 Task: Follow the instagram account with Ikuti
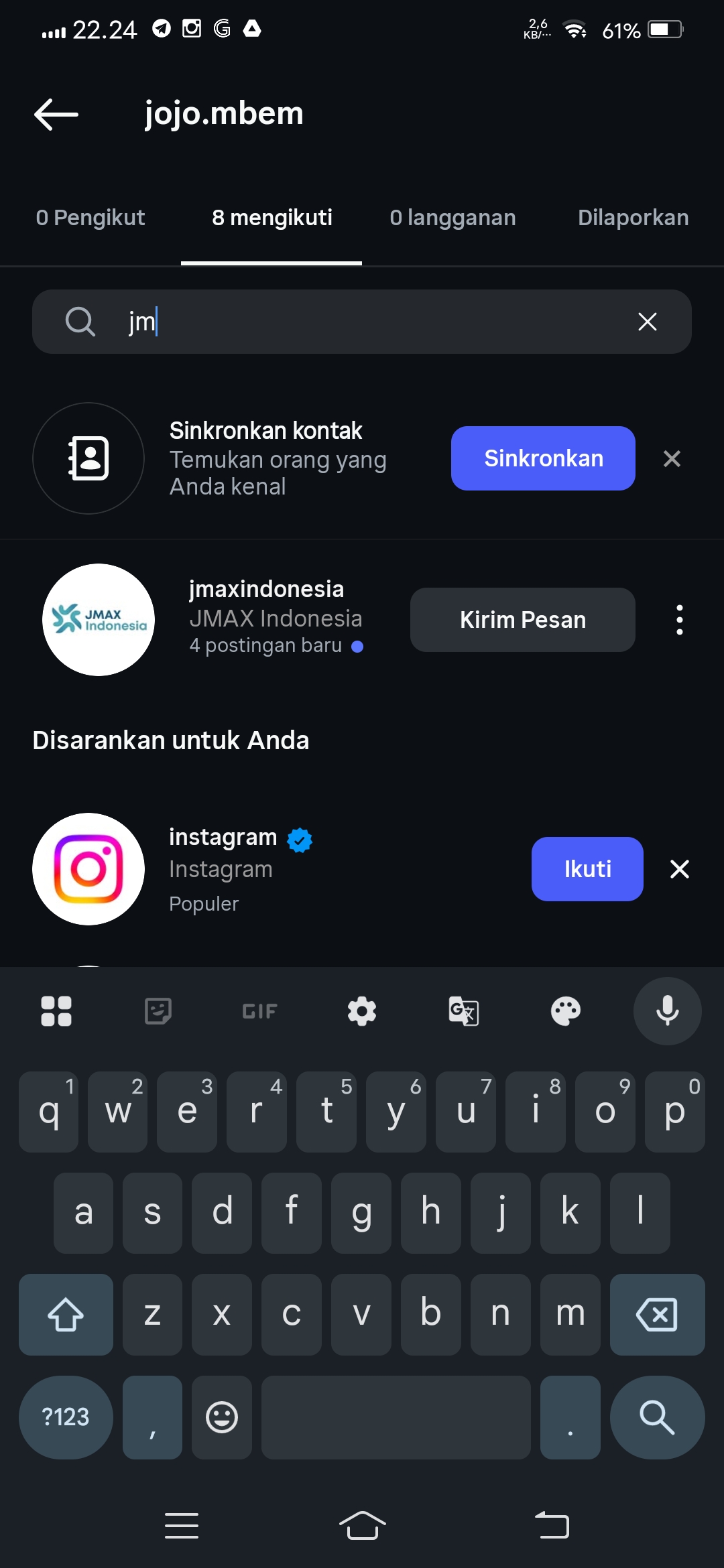coord(587,869)
